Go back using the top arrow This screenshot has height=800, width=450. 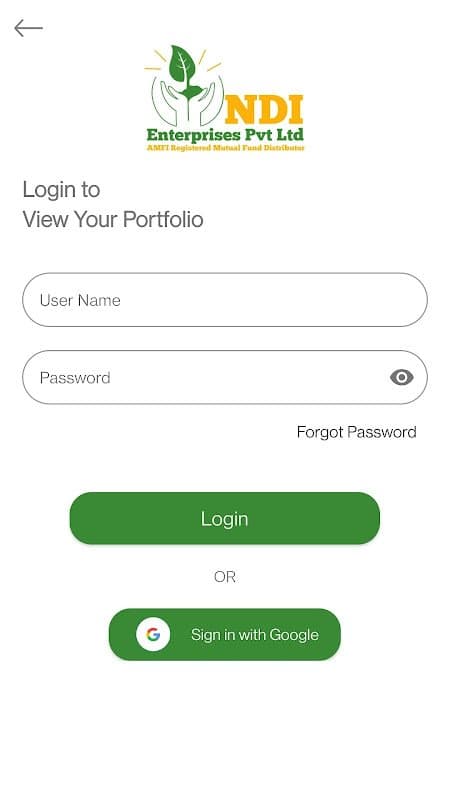click(x=28, y=28)
